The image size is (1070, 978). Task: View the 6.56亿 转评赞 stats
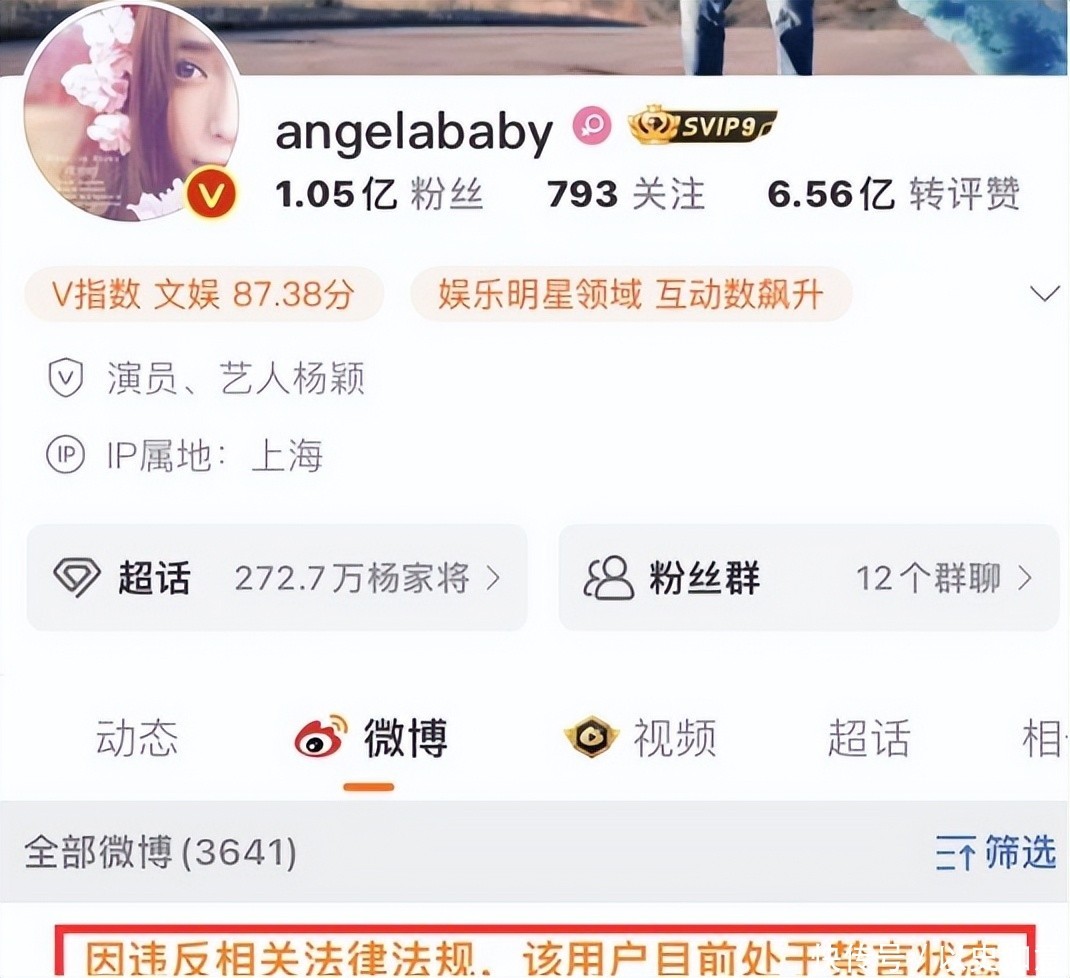click(x=893, y=194)
